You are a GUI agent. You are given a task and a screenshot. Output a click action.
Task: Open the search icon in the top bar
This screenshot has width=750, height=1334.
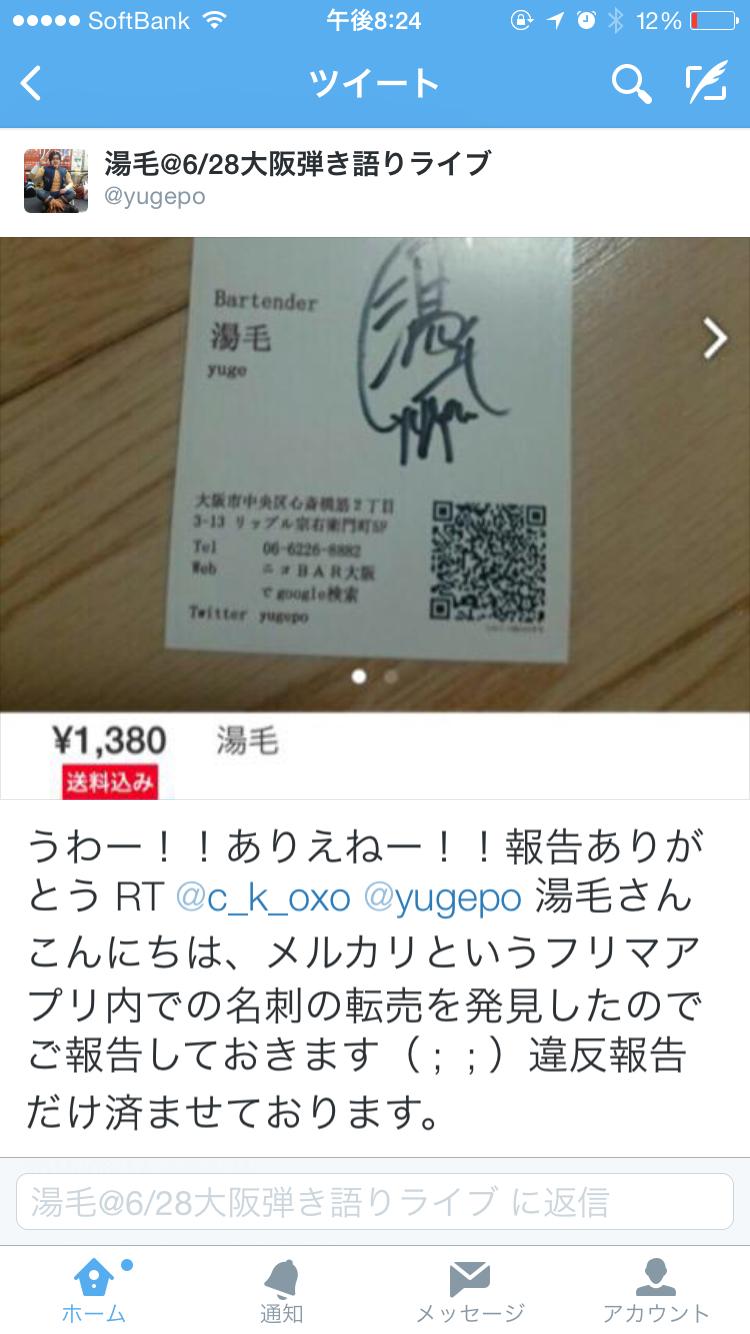click(629, 85)
